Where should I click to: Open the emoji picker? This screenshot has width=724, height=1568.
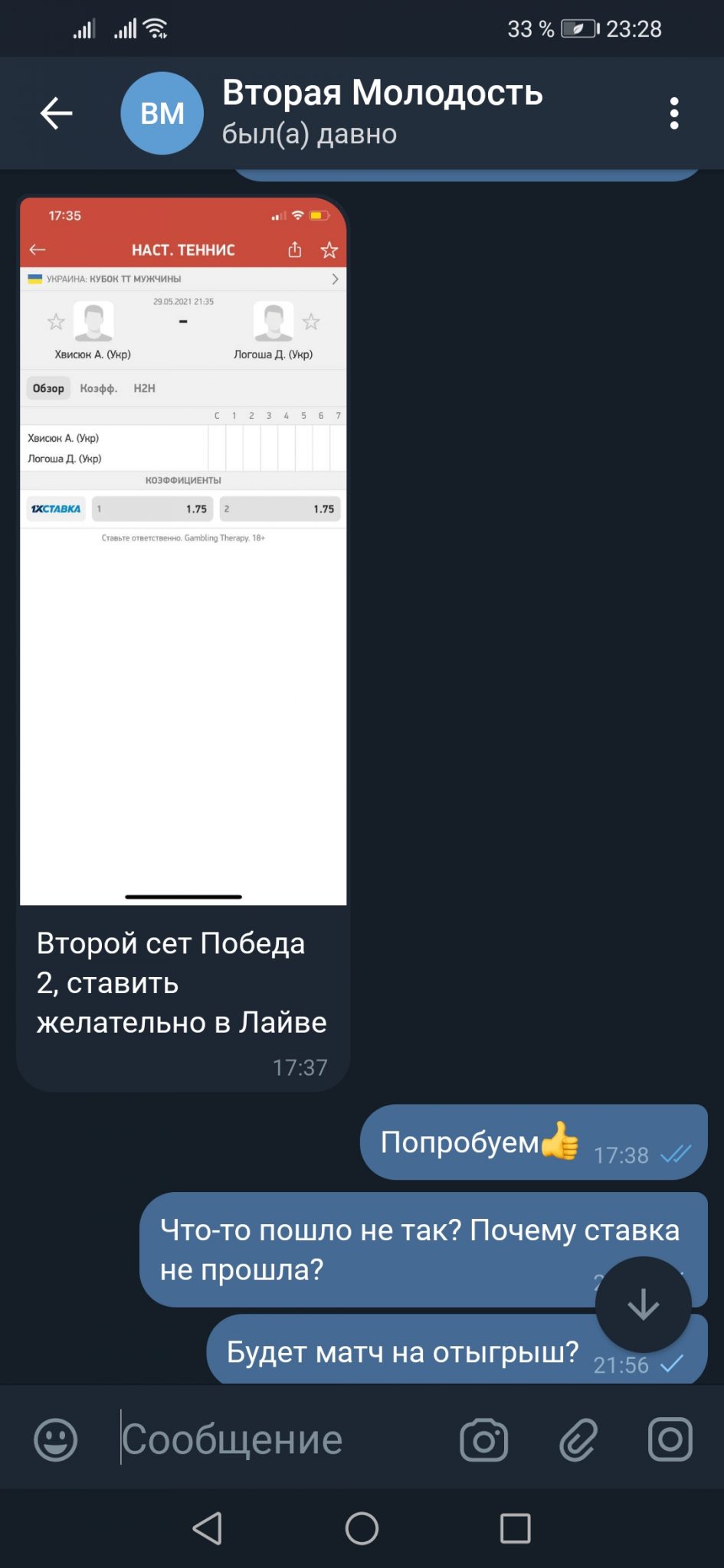(x=56, y=1439)
